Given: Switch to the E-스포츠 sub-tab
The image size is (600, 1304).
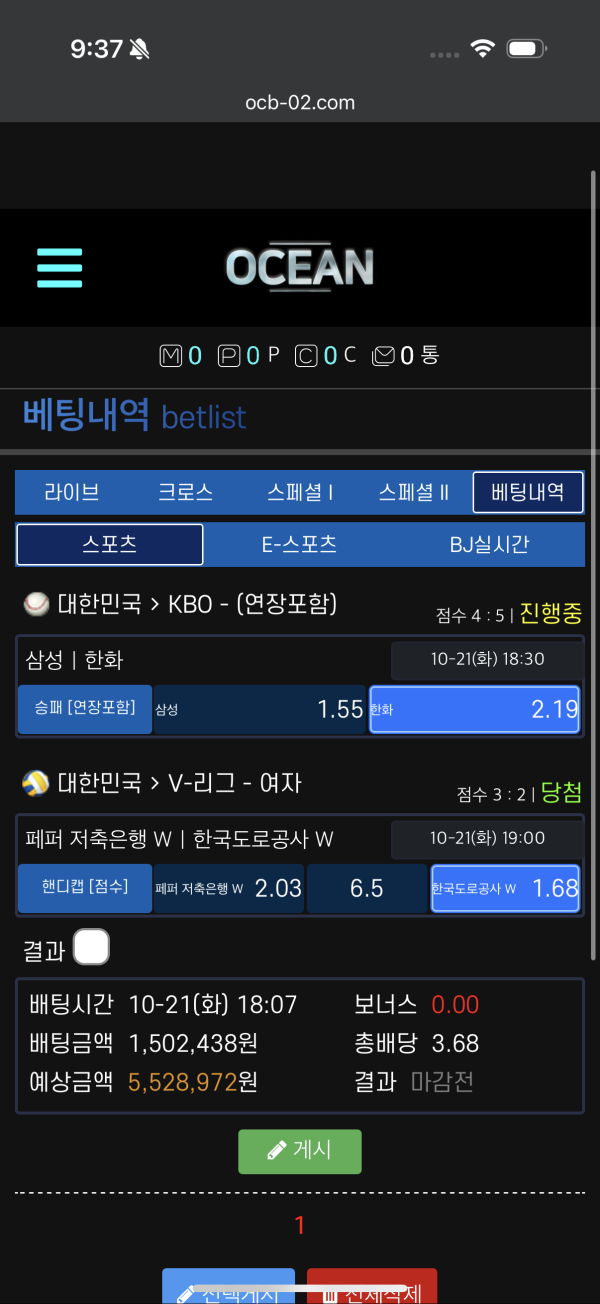Looking at the screenshot, I should 299,545.
